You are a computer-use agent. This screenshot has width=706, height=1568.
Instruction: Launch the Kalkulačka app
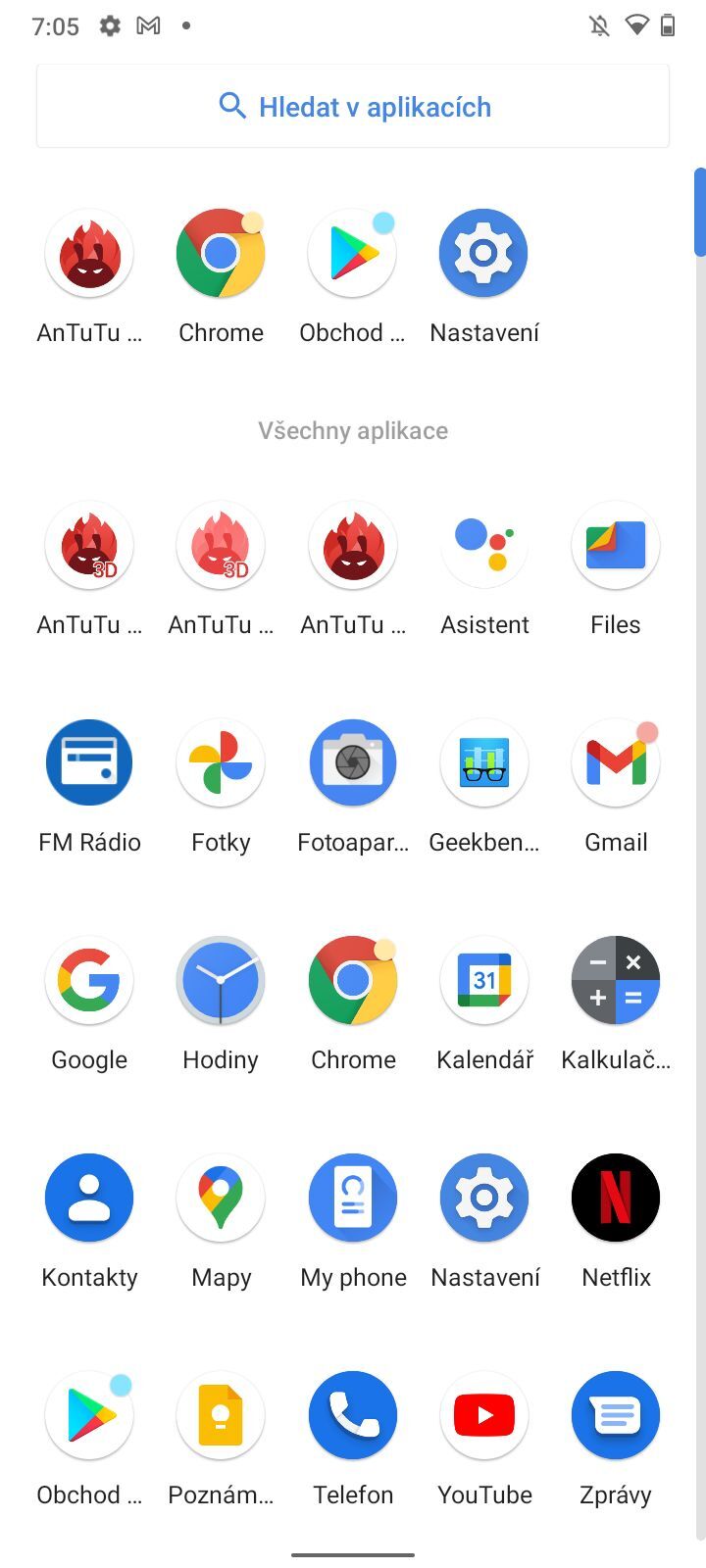tap(615, 980)
